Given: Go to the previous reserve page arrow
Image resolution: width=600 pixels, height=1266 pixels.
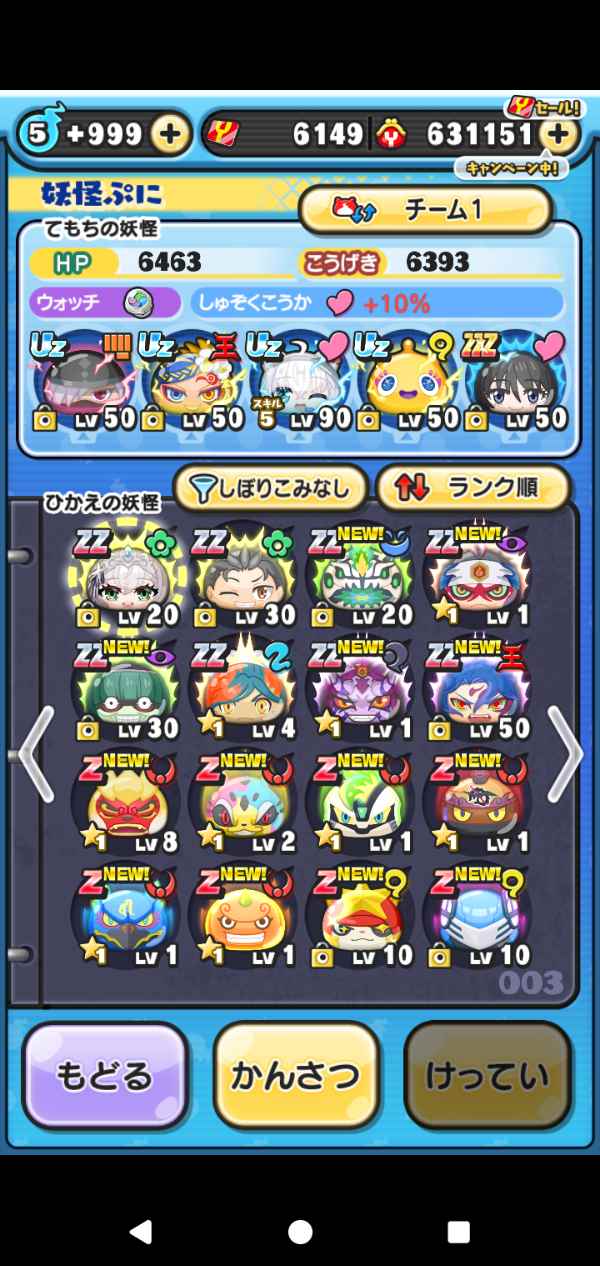Looking at the screenshot, I should pos(35,755).
